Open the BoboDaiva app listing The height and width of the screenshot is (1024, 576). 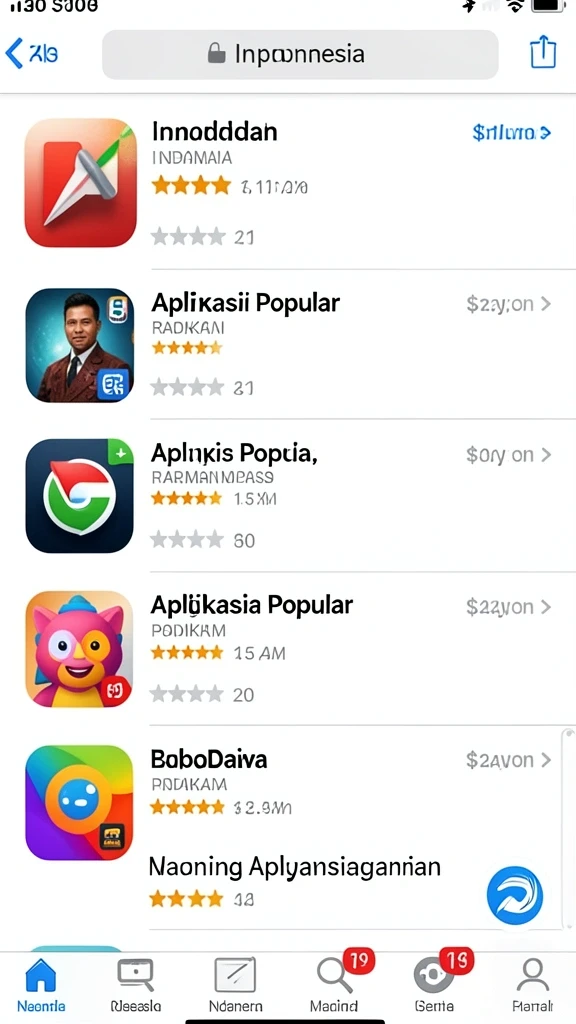click(288, 802)
